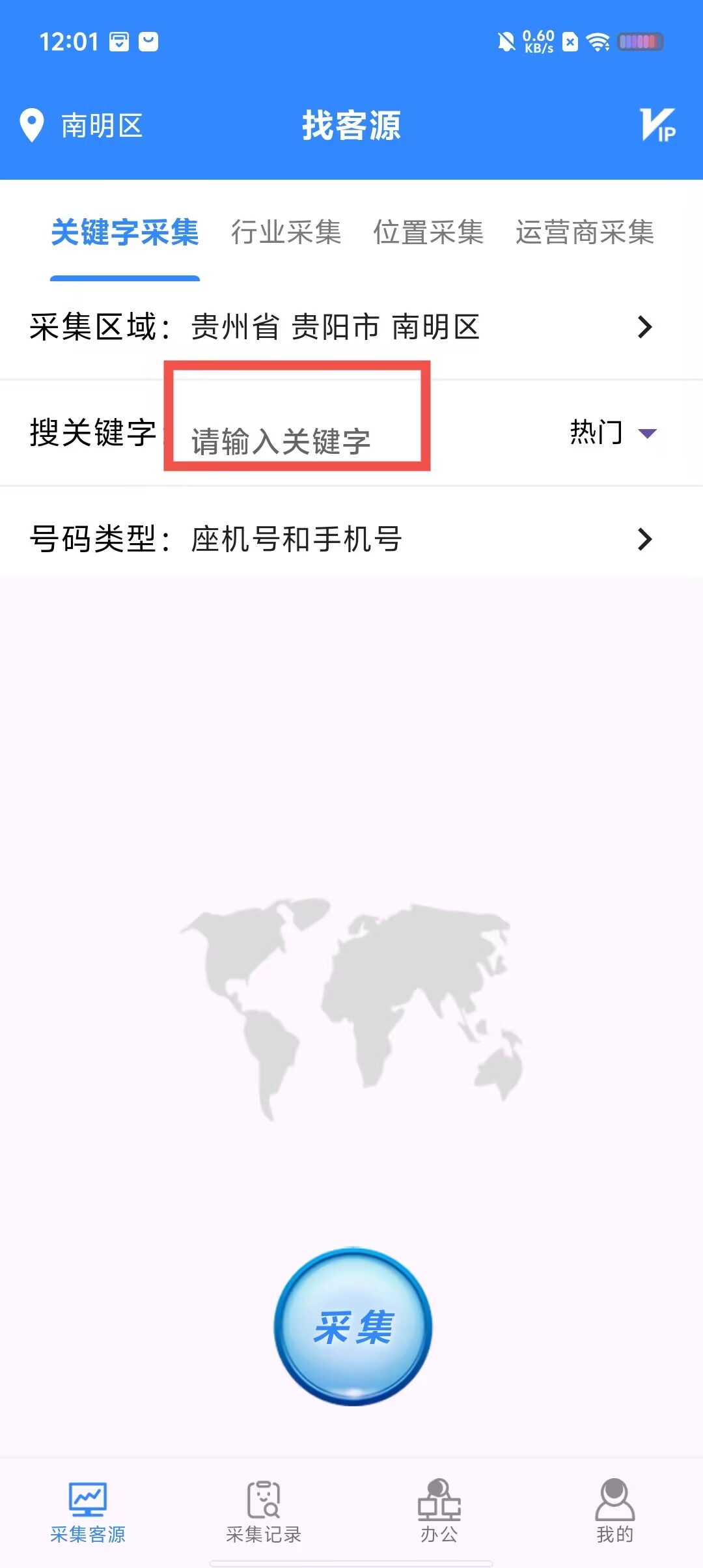The width and height of the screenshot is (703, 1568).
Task: Select the 关键字采集 tab
Action: tap(125, 232)
